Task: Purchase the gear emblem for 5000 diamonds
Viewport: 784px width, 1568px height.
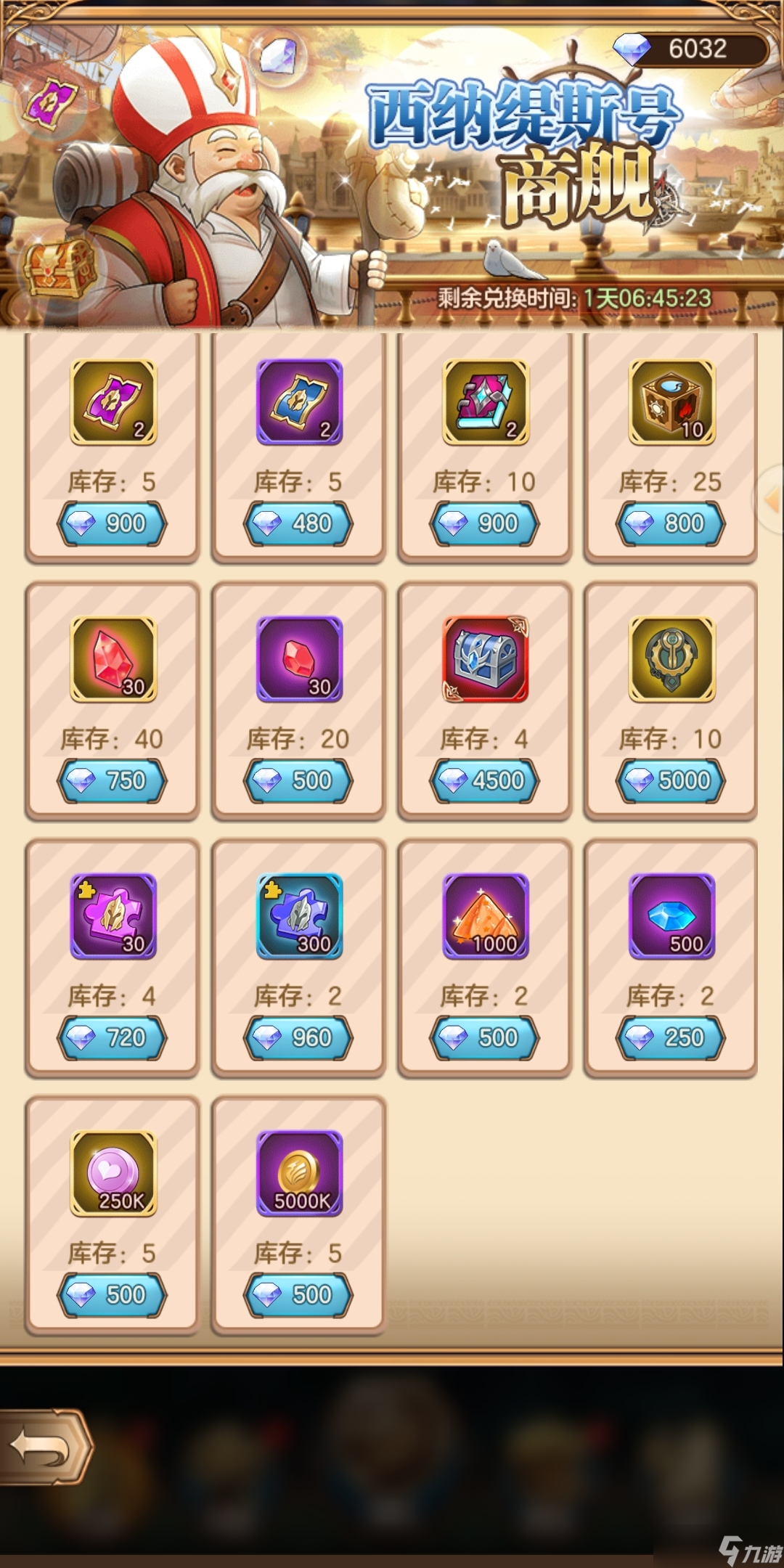Action: coord(671,780)
